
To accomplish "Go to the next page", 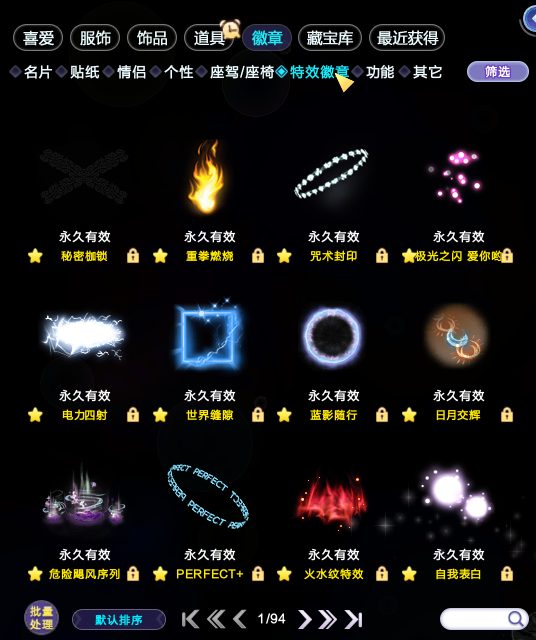I will pyautogui.click(x=305, y=619).
